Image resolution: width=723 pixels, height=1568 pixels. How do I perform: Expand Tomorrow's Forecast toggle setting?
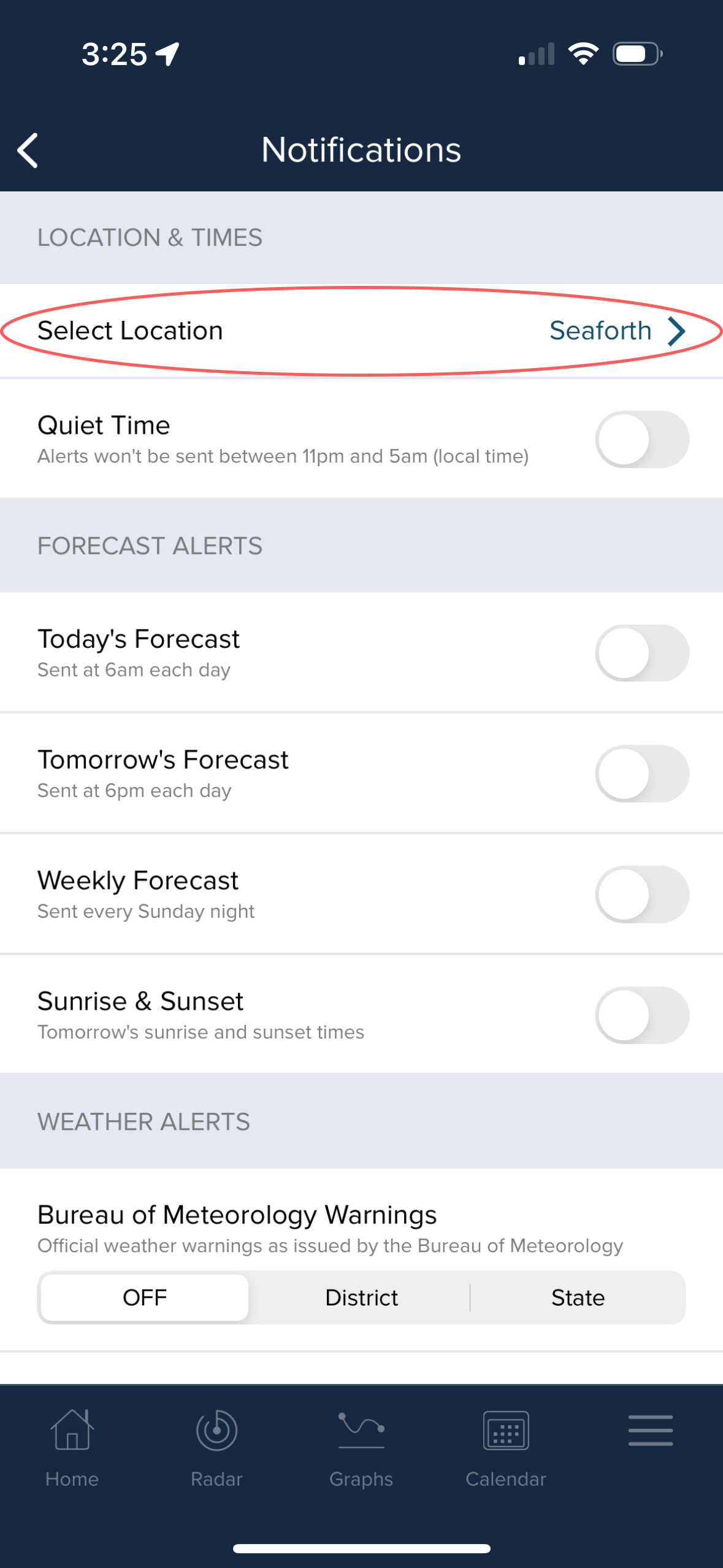click(x=641, y=773)
